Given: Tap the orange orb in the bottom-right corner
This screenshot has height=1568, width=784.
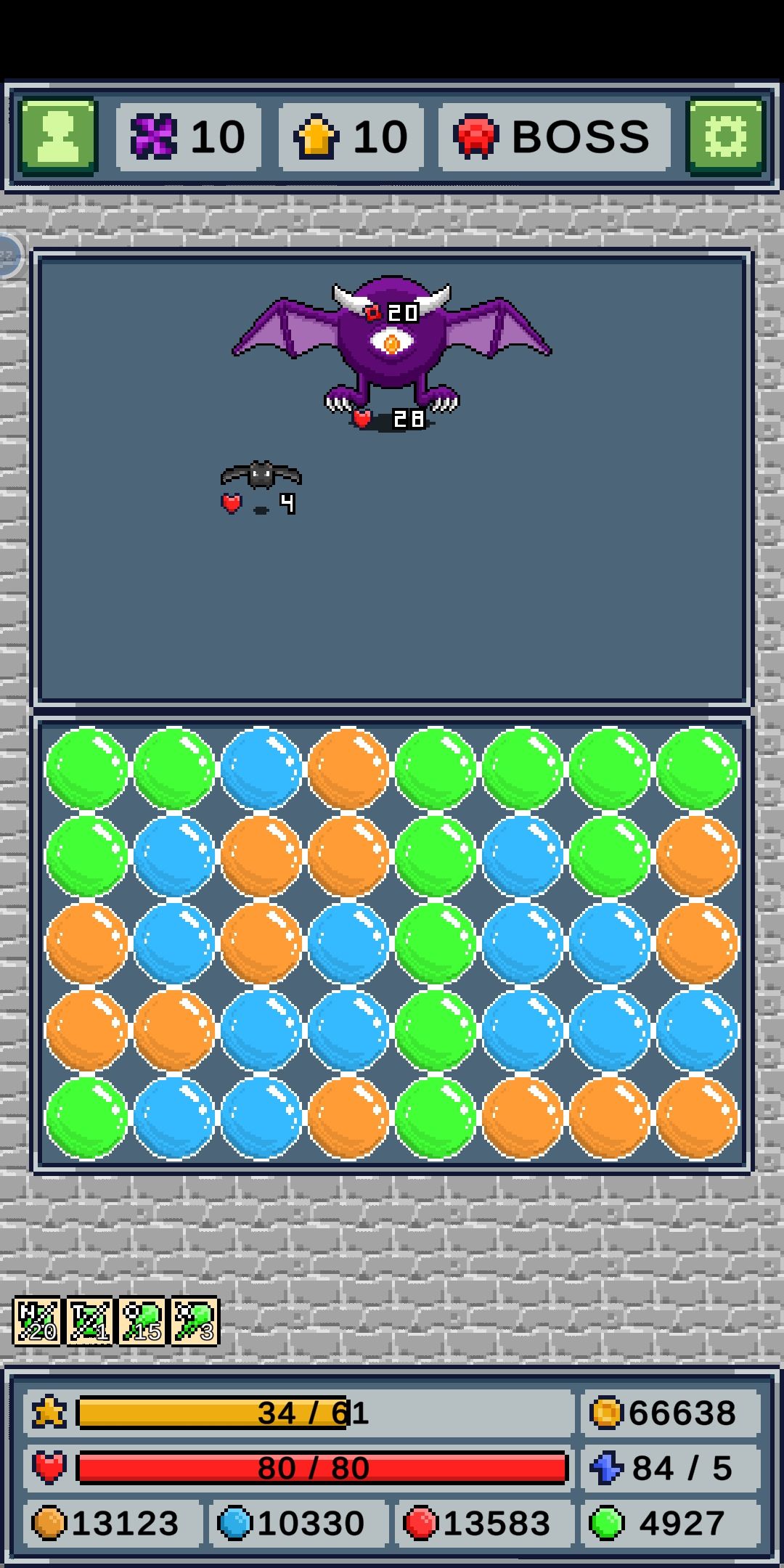Looking at the screenshot, I should pos(697,1116).
